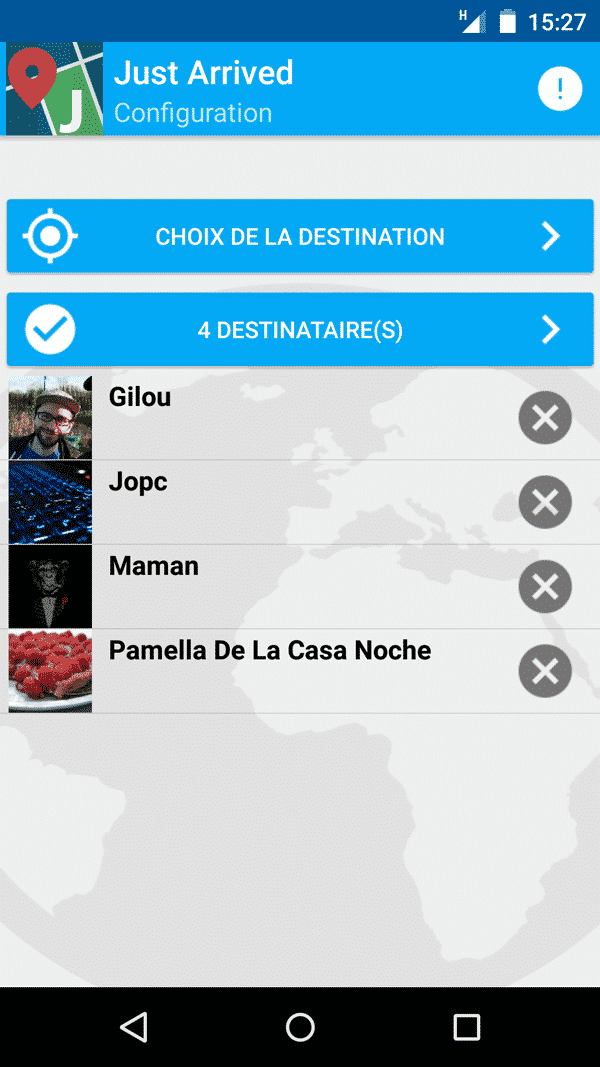Remove Pamella De La Casa Noche
Screen dimensions: 600x1067
(545, 670)
